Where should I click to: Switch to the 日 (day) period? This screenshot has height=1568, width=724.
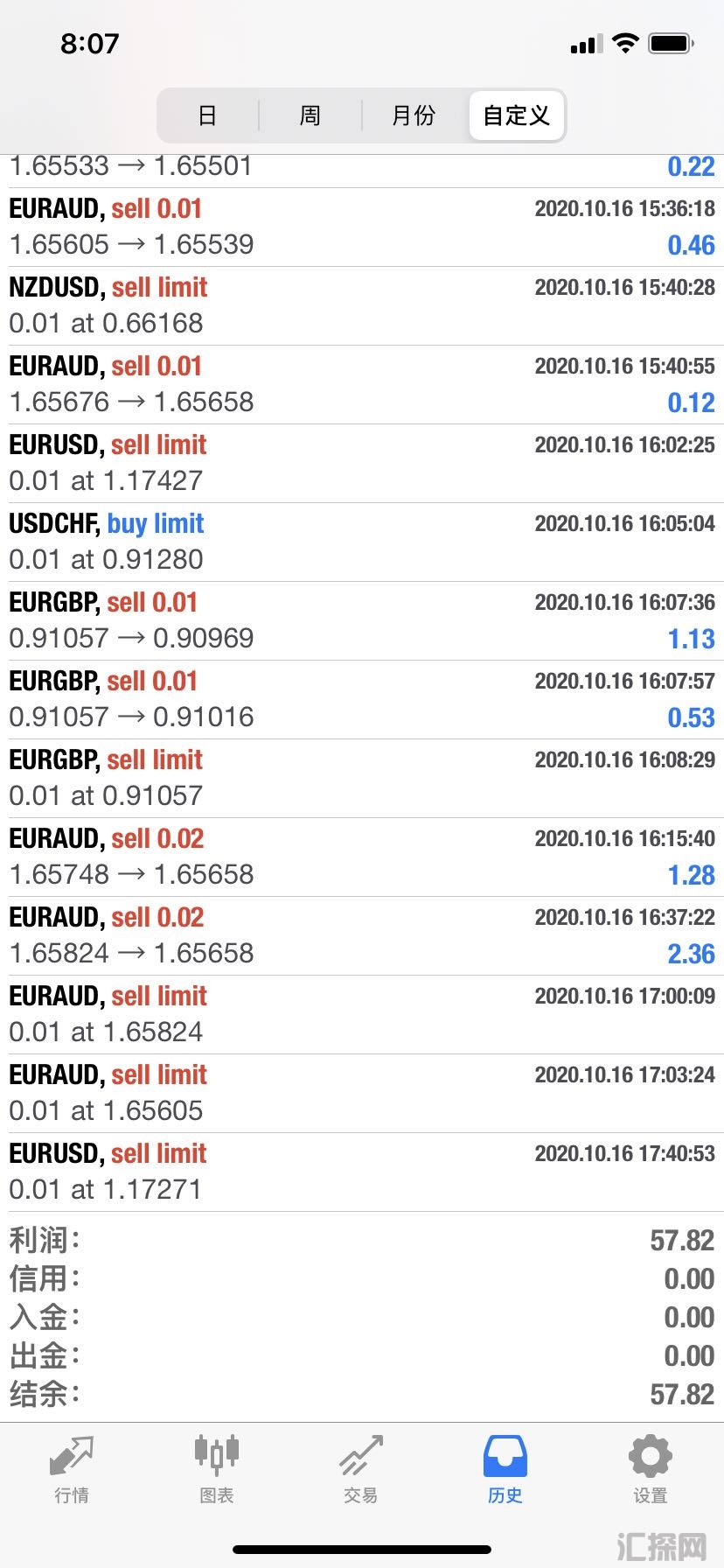coord(207,115)
